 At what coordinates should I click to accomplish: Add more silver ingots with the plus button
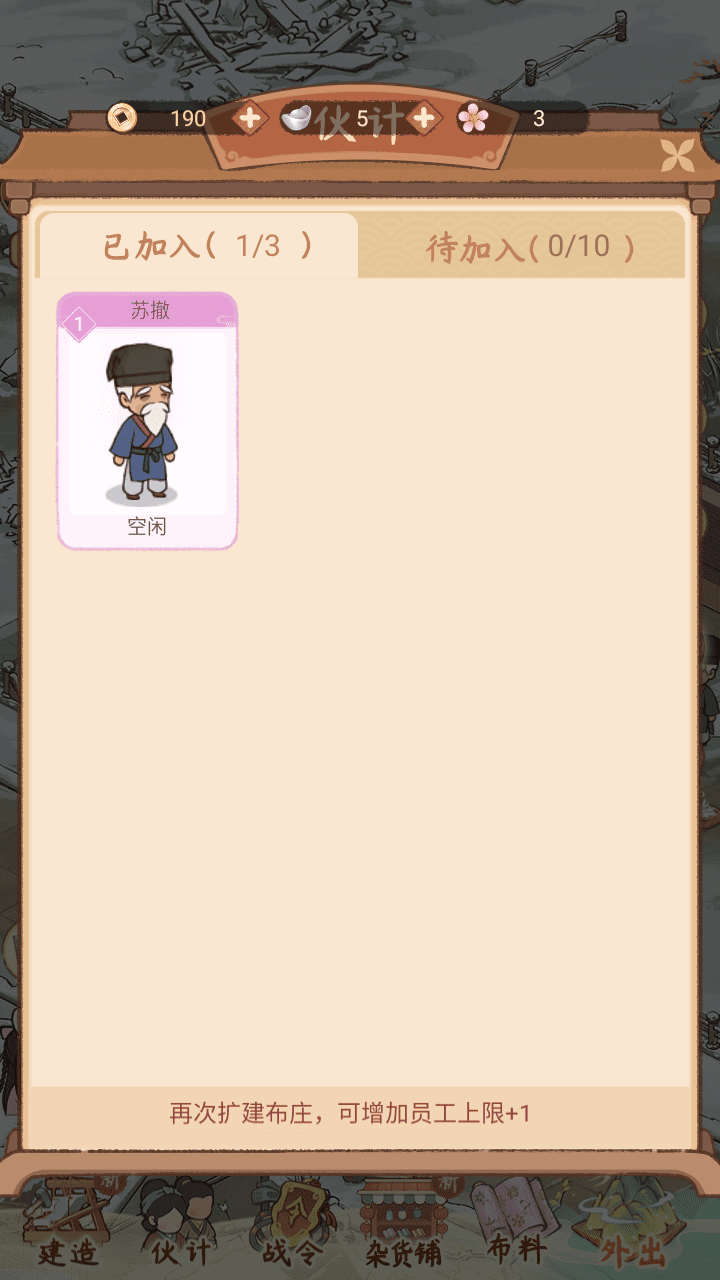tap(424, 119)
